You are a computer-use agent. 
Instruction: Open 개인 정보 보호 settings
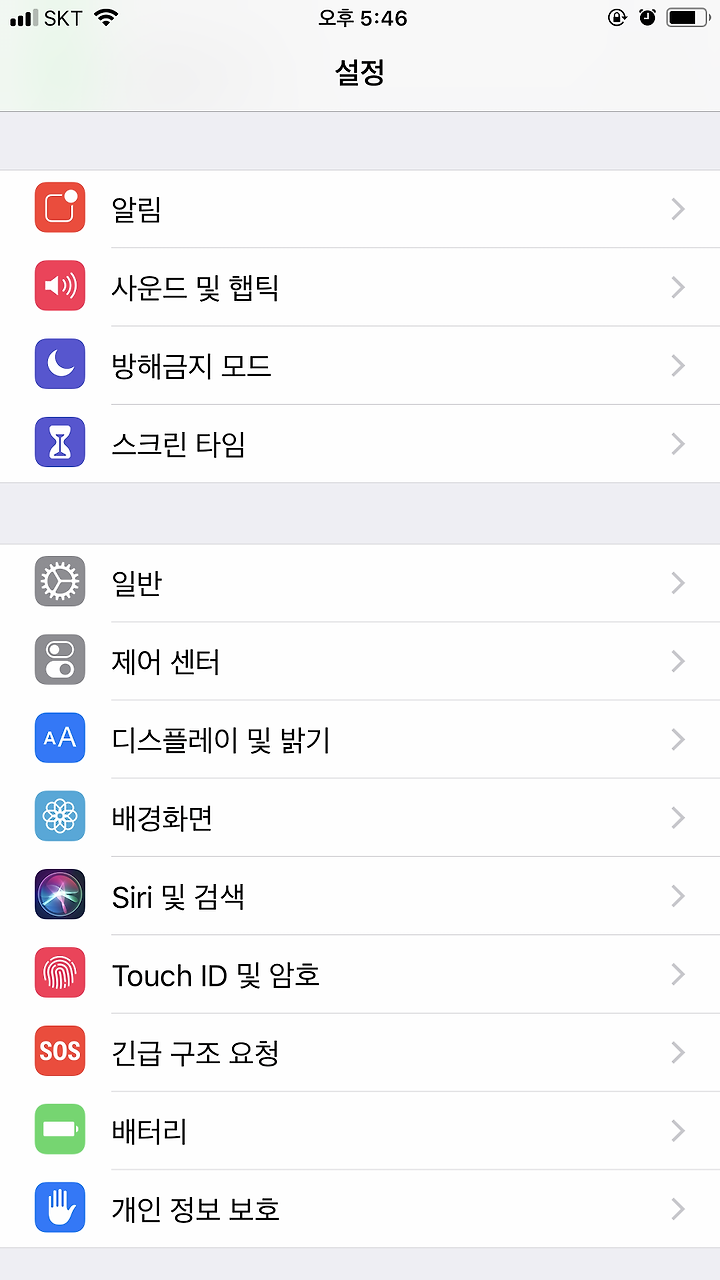[360, 1209]
